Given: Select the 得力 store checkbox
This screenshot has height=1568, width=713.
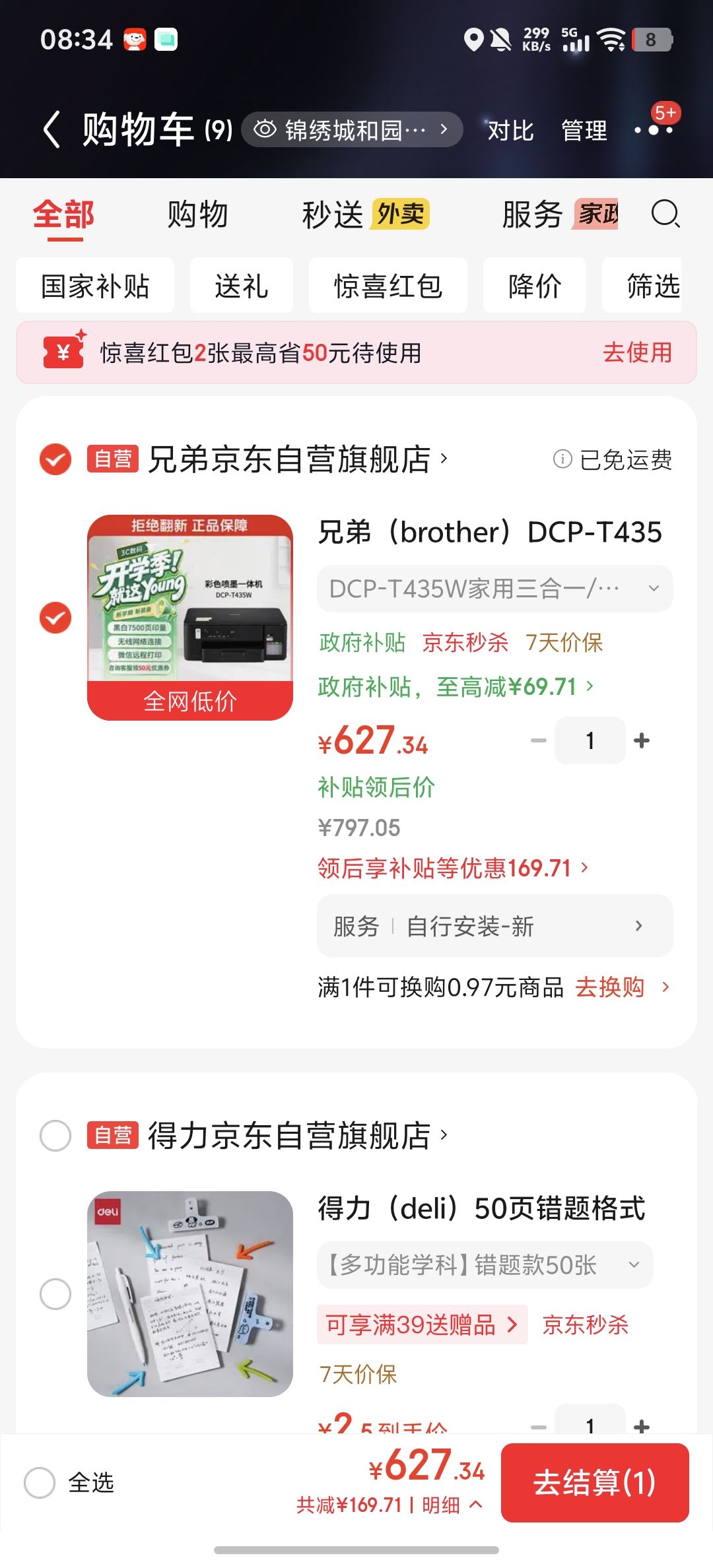Looking at the screenshot, I should pyautogui.click(x=55, y=1136).
